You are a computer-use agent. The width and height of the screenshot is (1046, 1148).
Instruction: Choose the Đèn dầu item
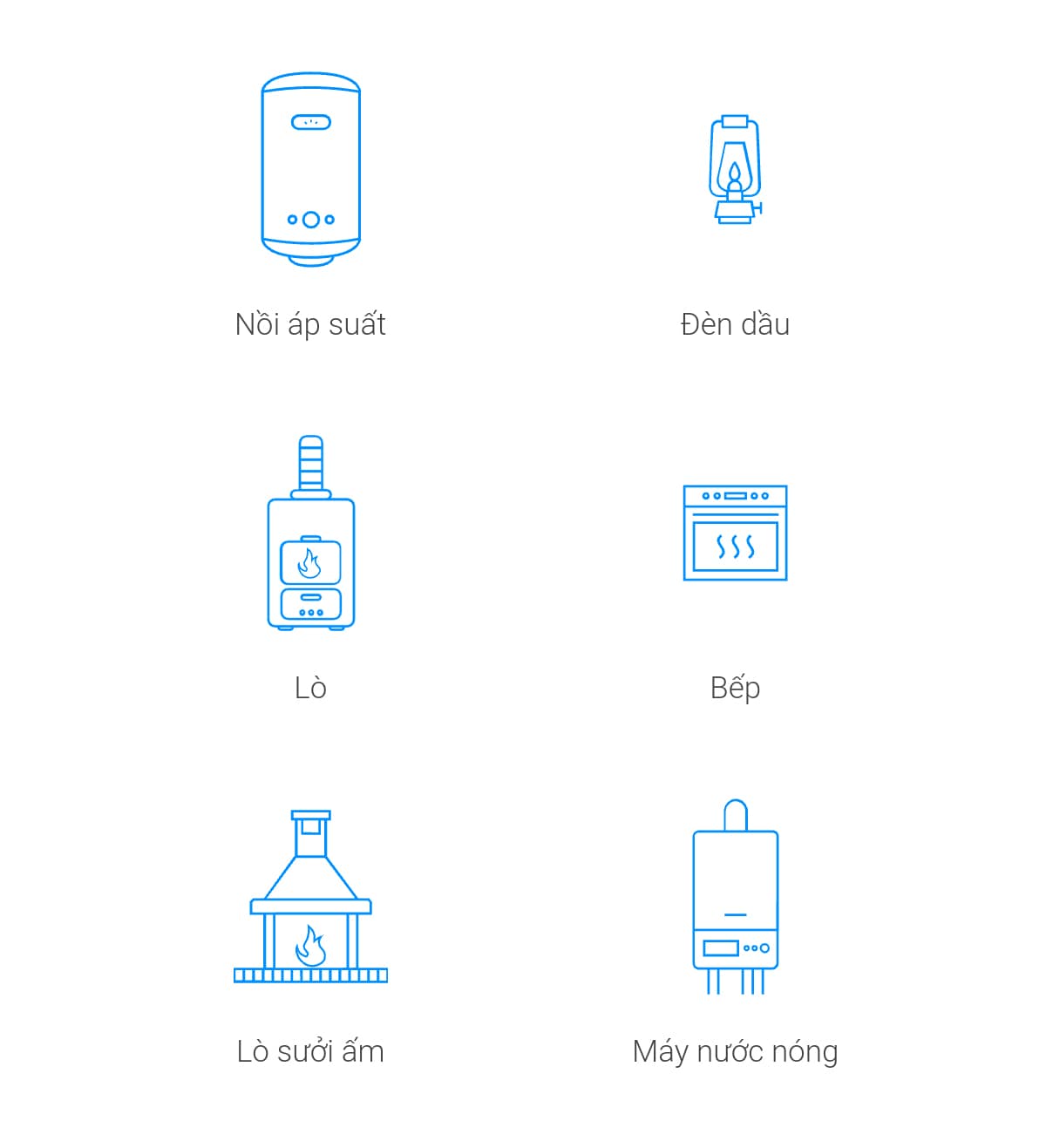735,171
